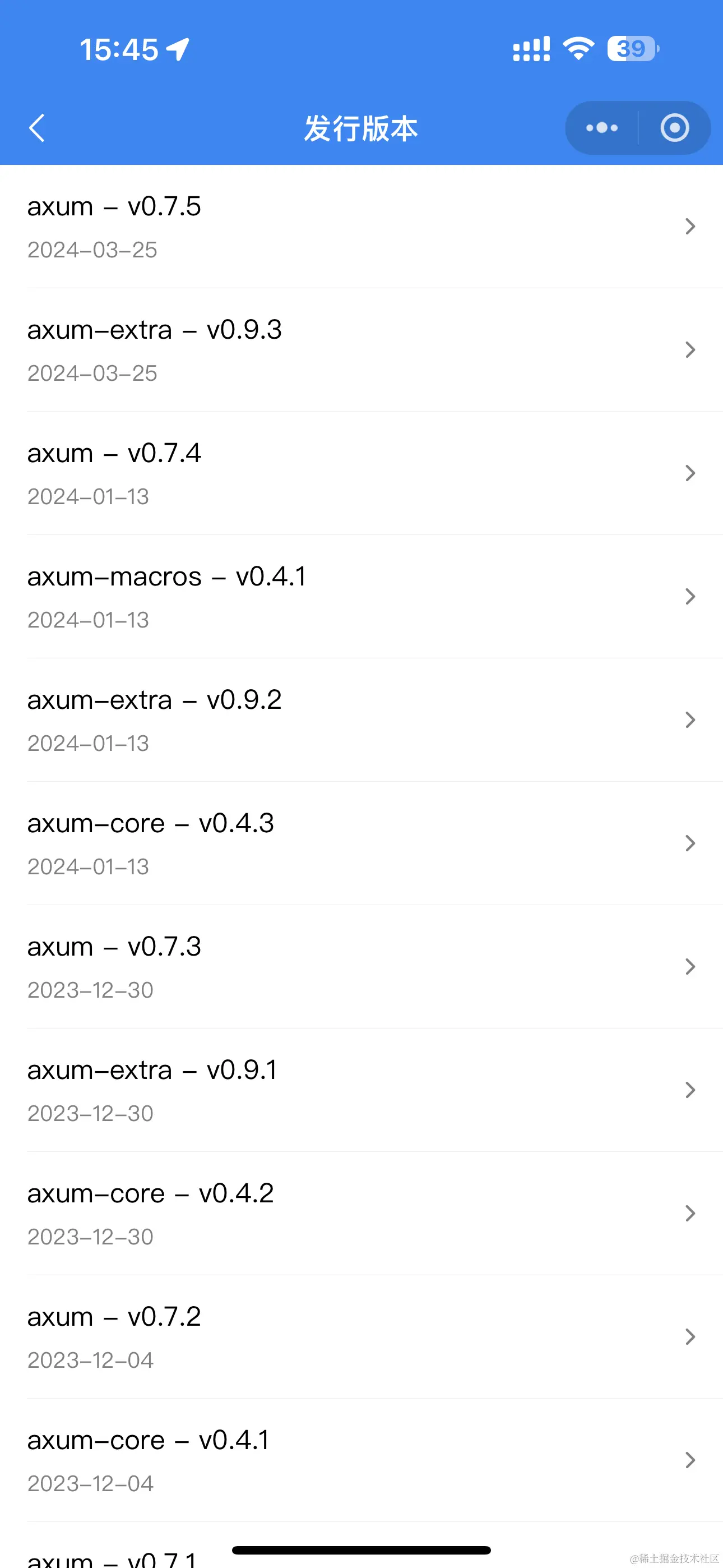
Task: Open the axum v0.7.5 release
Action: [x=361, y=227]
